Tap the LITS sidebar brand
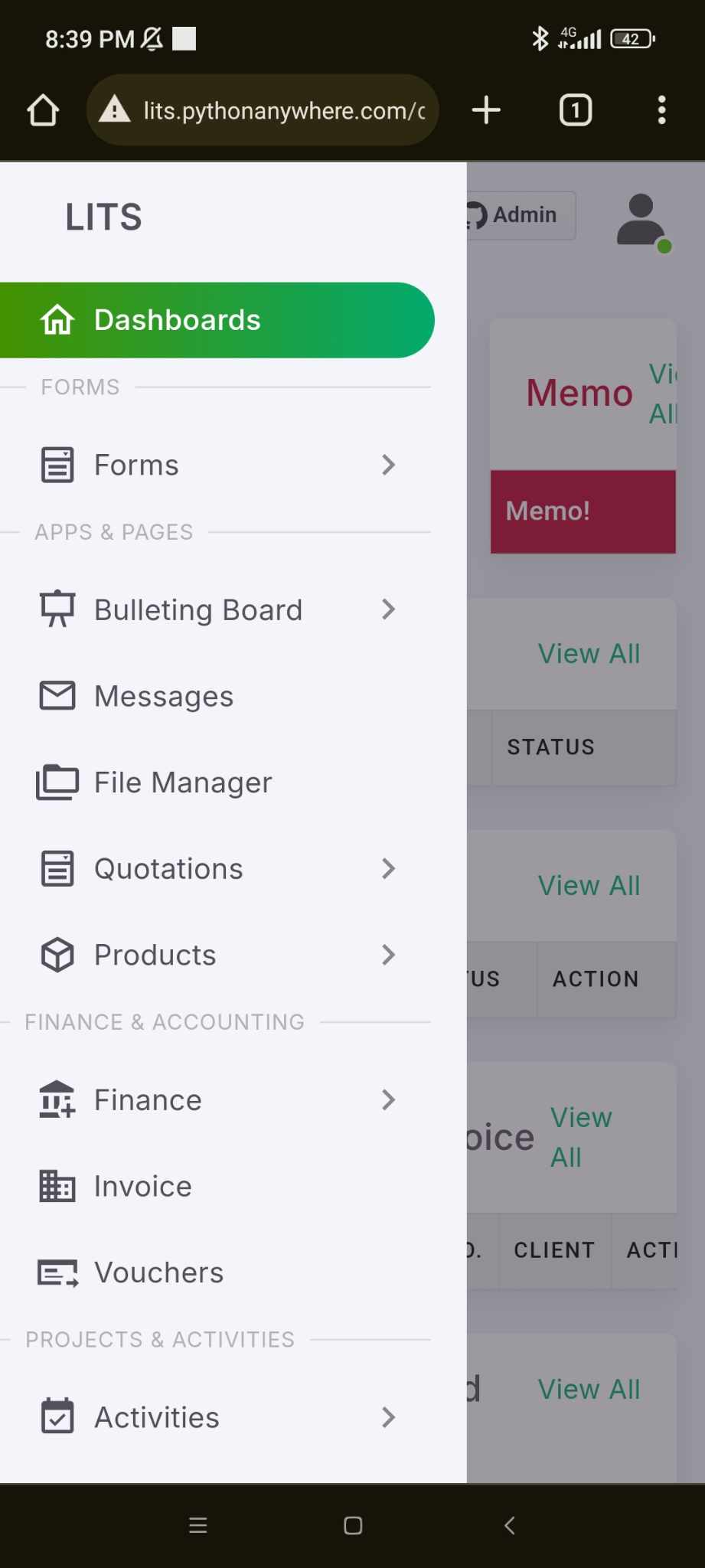705x1568 pixels. point(103,217)
